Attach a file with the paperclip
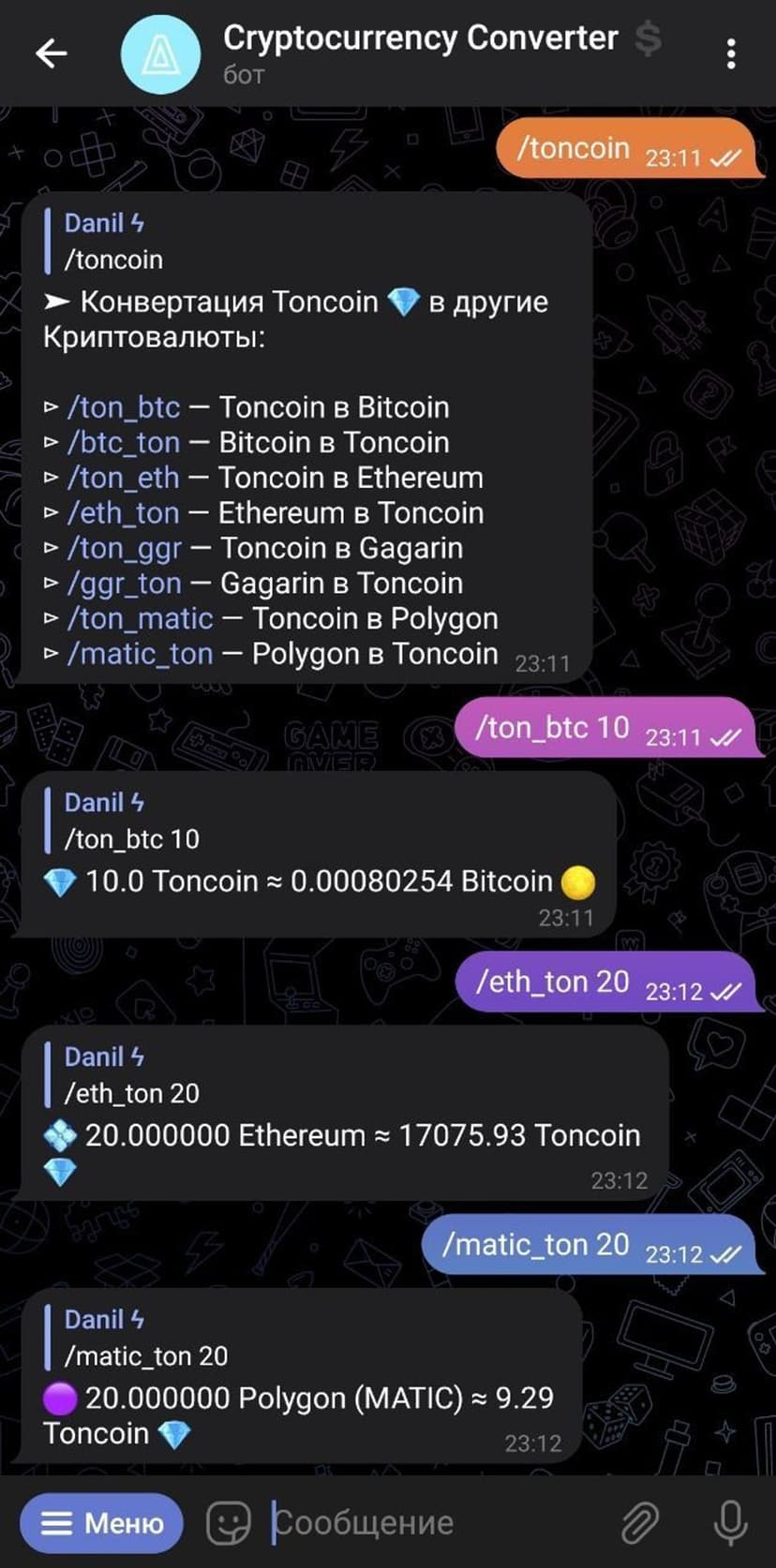 tap(640, 1523)
